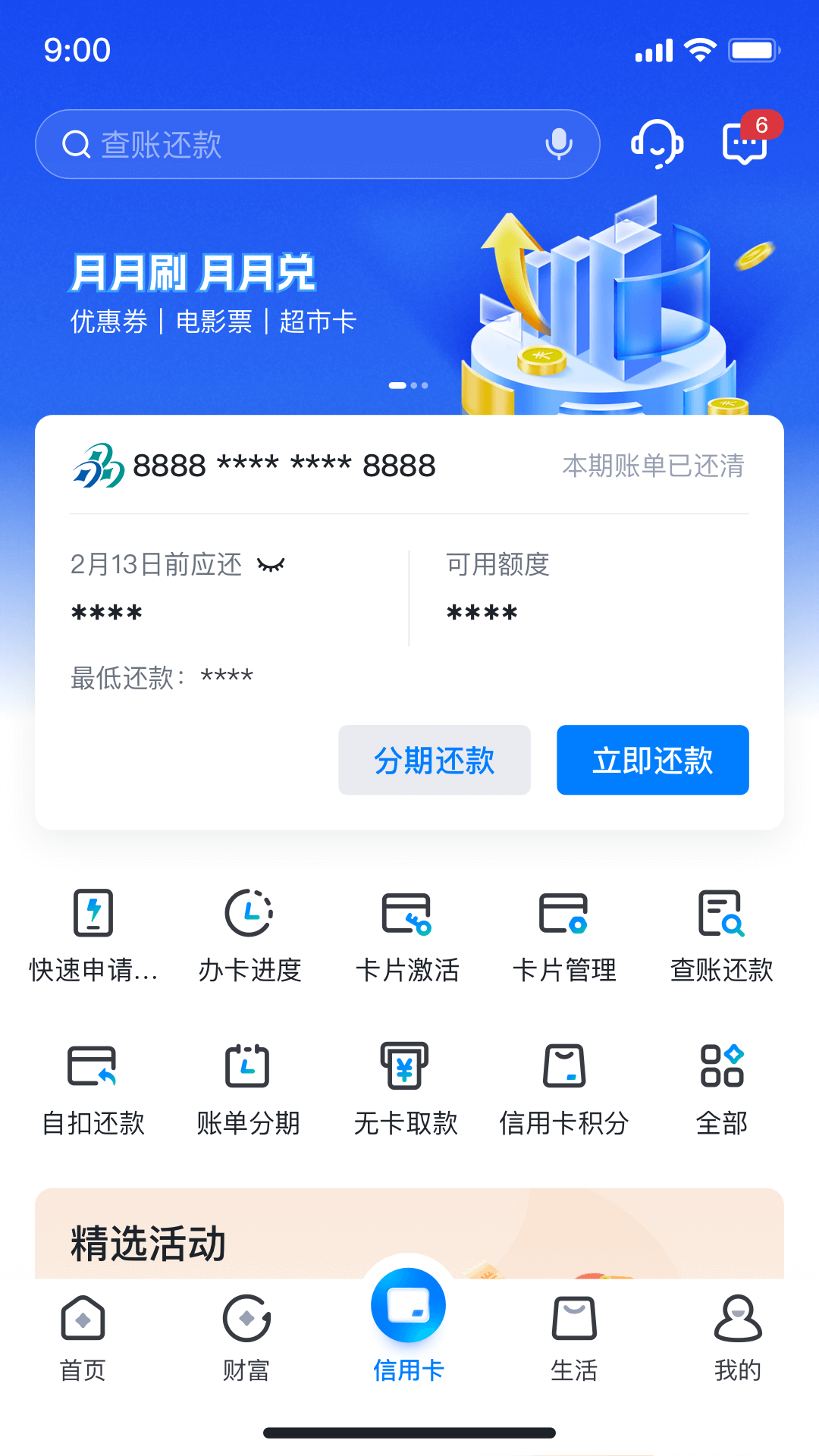Select 无卡取款 cardless withdrawal
Viewport: 819px width, 1456px height.
[406, 1086]
